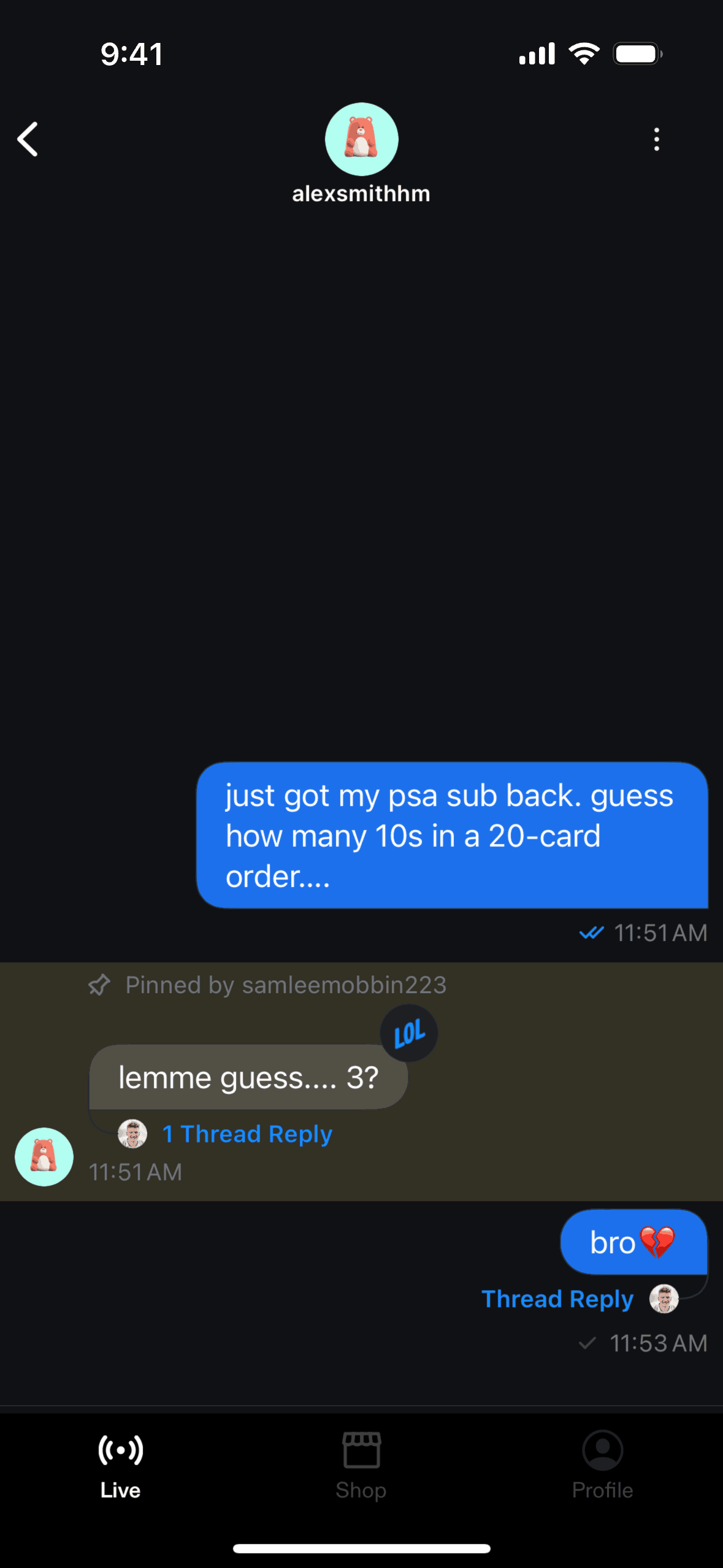This screenshot has height=1568, width=723.
Task: View the 1 Thread Reply link
Action: [x=247, y=1134]
